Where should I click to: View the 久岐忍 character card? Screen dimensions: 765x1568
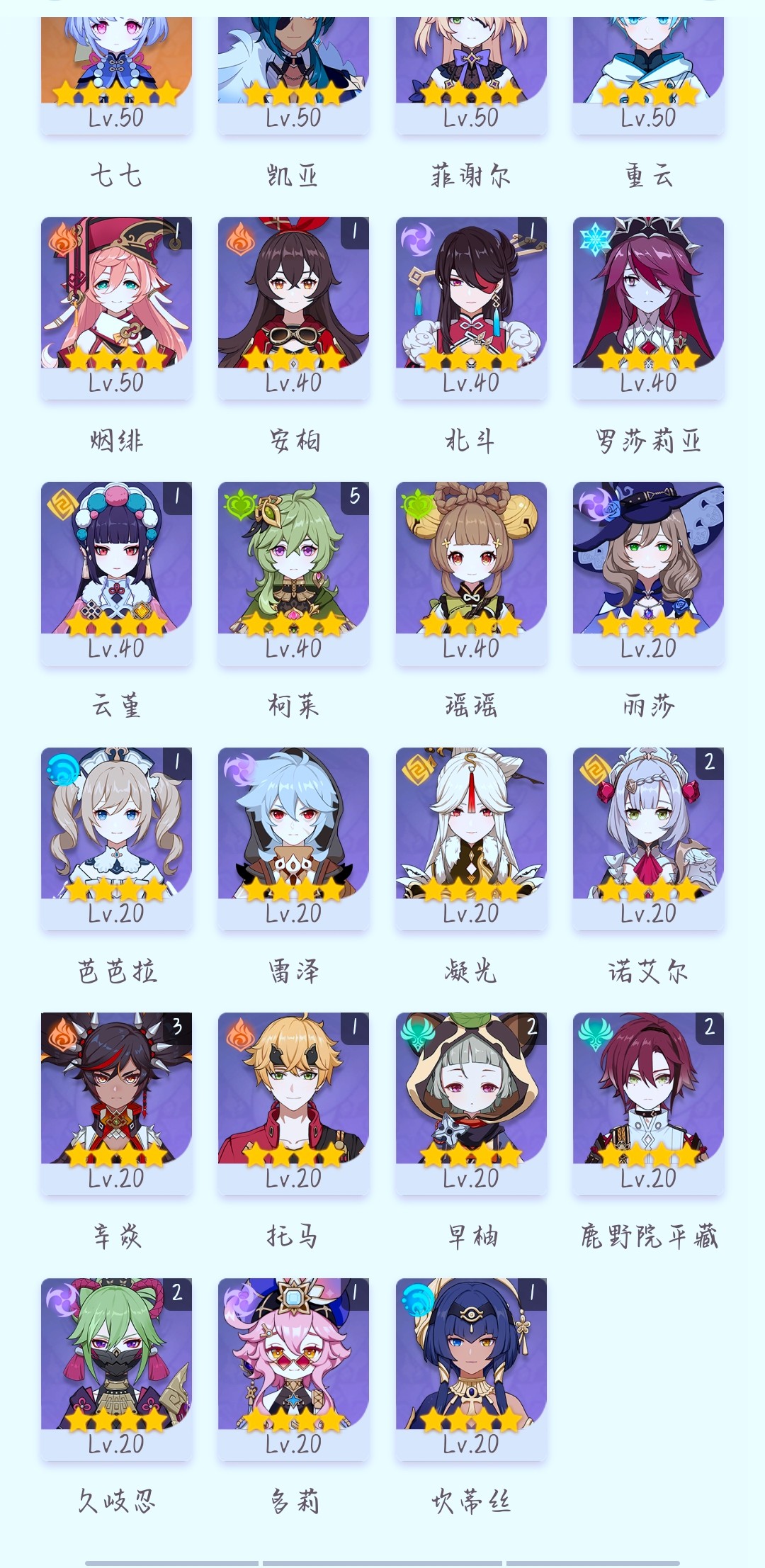click(116, 1369)
